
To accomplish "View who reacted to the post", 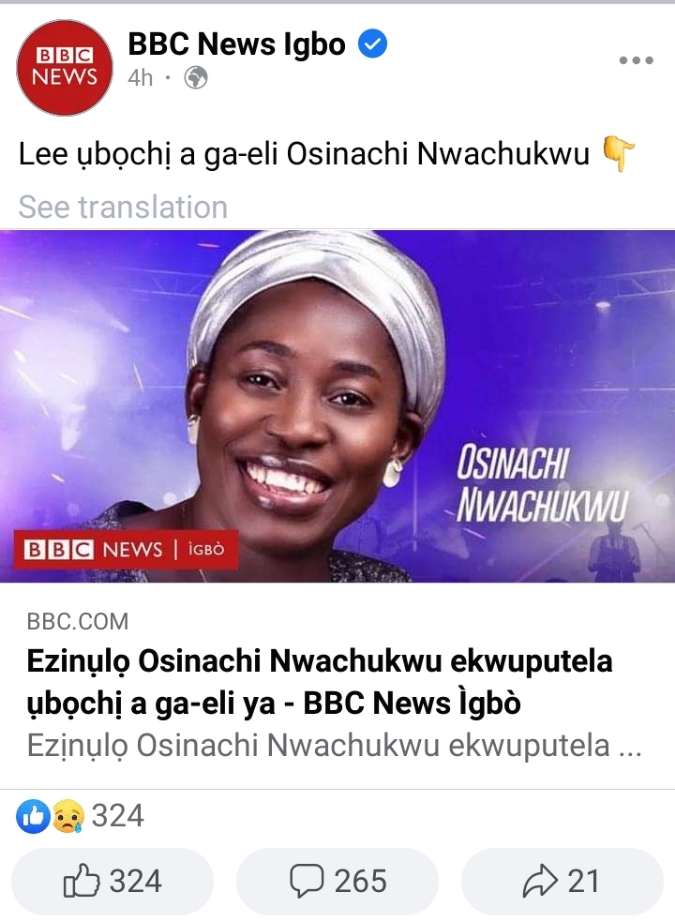I will (x=81, y=817).
